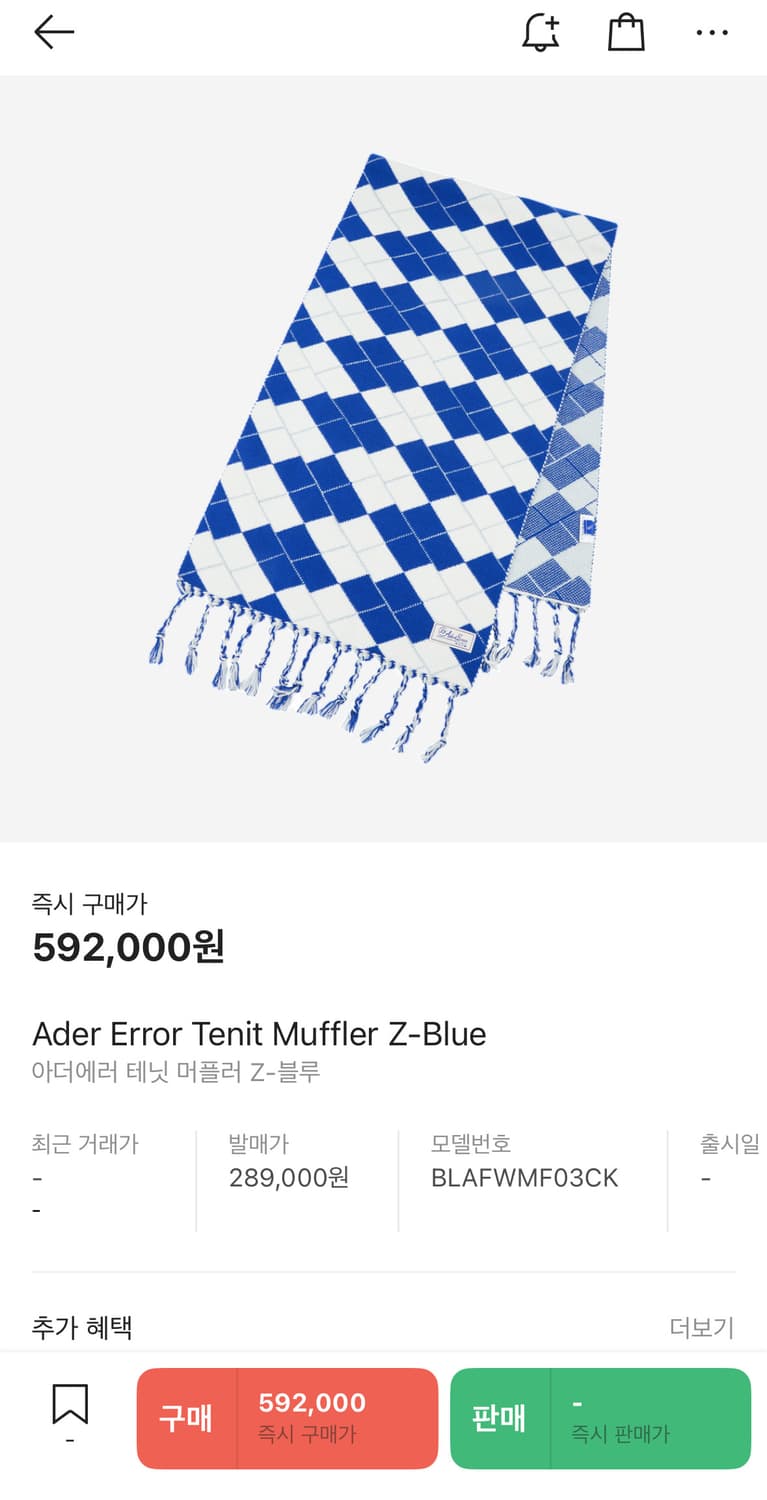Viewport: 767px width, 1500px height.
Task: Open the Ader Error product title link
Action: (x=260, y=1034)
